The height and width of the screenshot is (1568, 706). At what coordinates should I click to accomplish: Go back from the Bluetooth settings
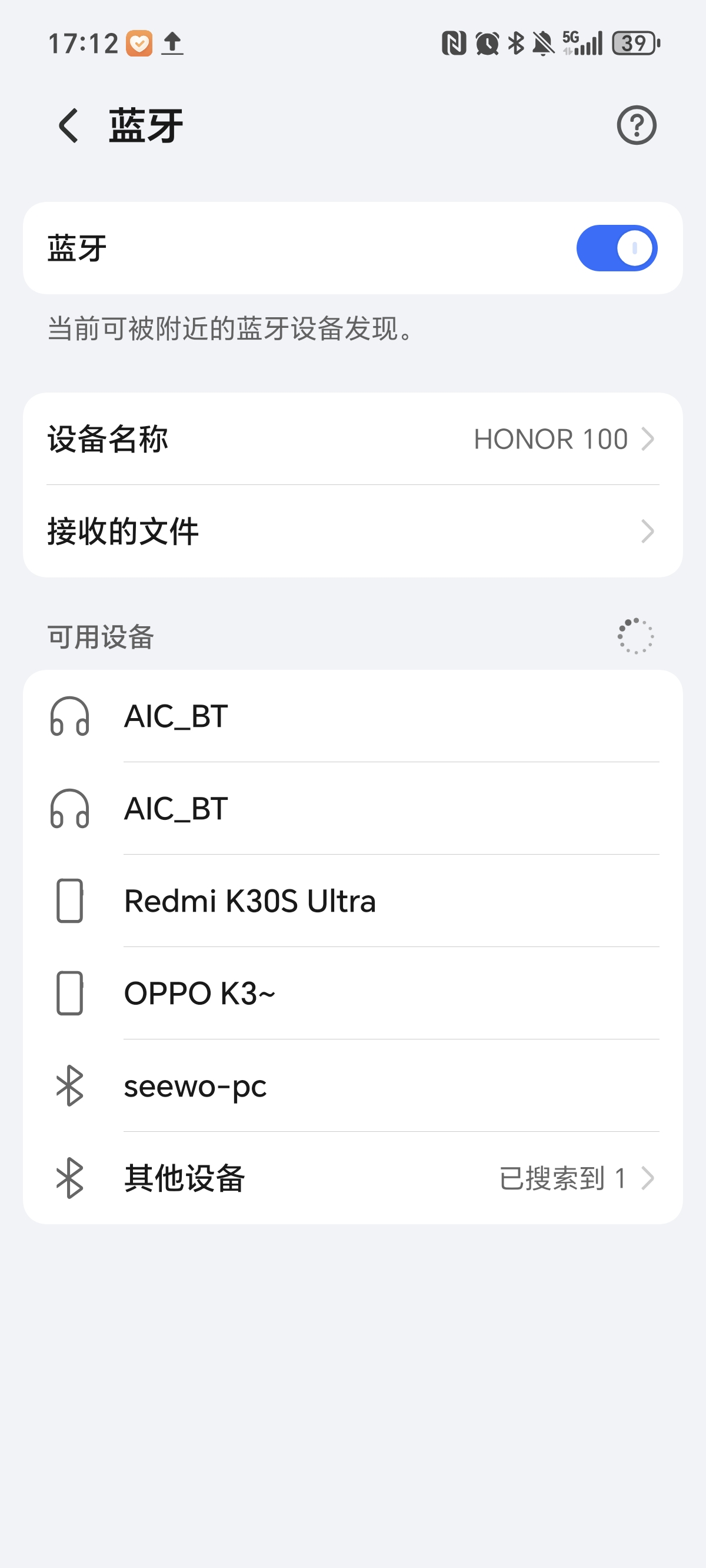[x=69, y=125]
